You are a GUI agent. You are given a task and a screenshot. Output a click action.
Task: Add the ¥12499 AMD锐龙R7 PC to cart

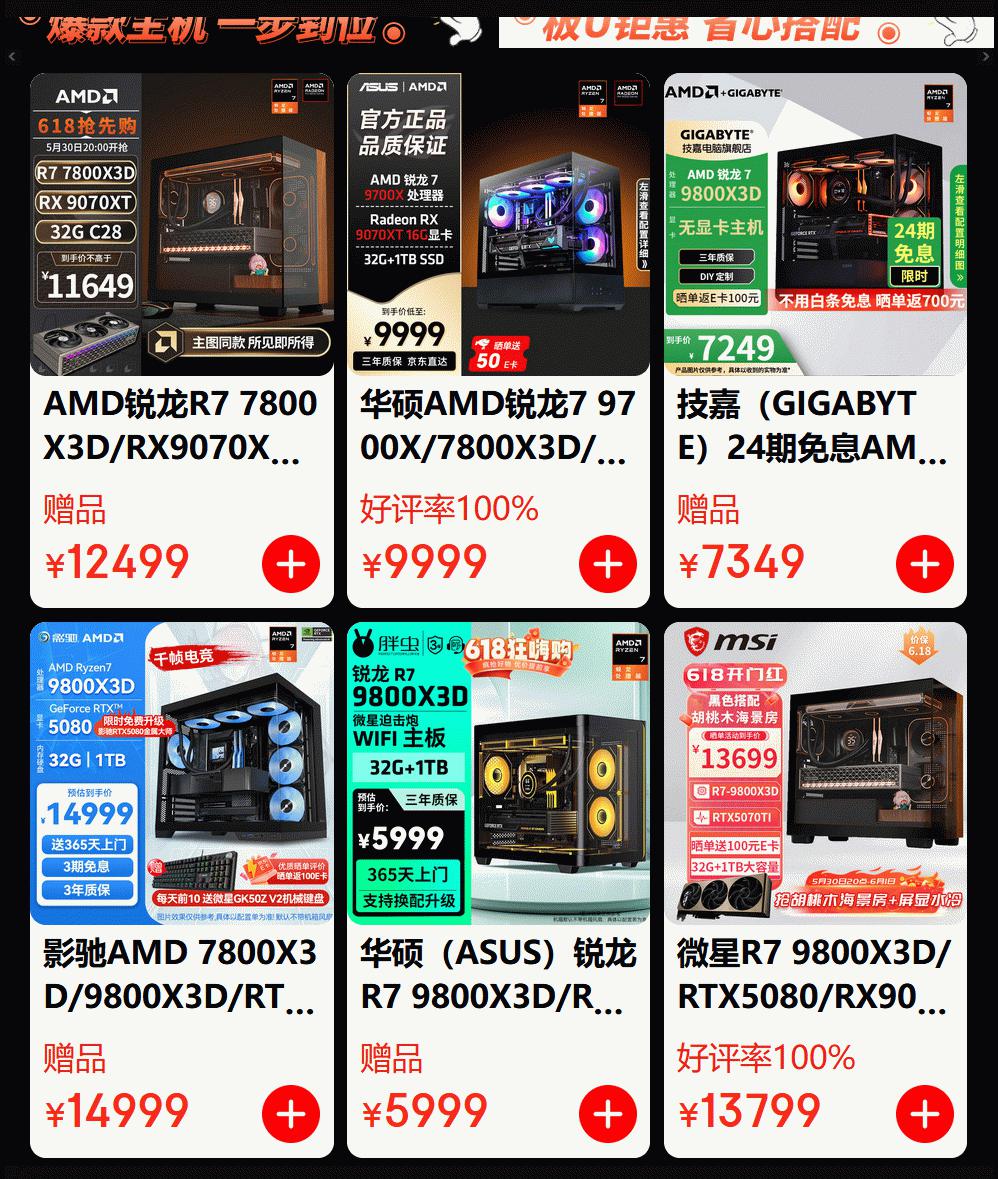pyautogui.click(x=291, y=565)
